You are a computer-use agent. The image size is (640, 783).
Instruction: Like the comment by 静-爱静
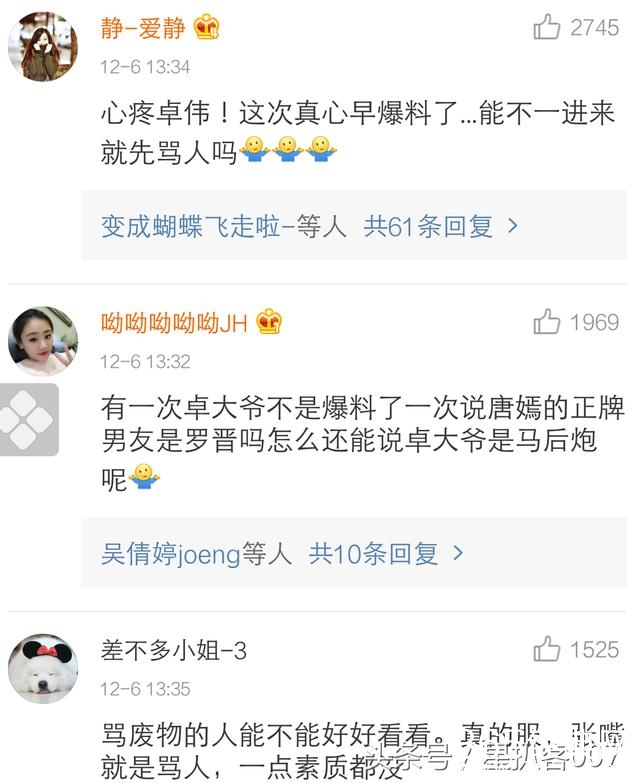[547, 27]
